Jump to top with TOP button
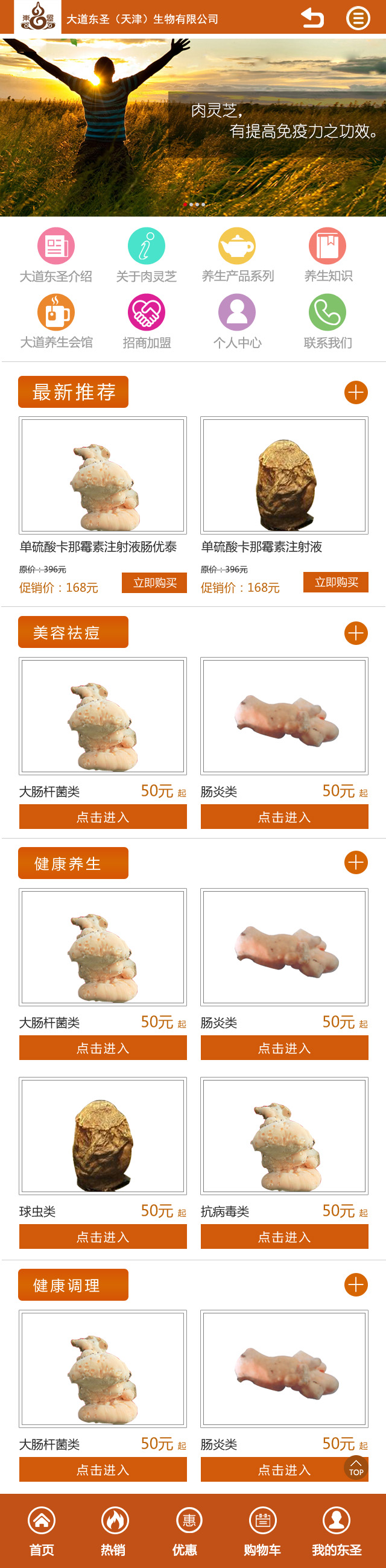The image size is (386, 1568). [356, 1468]
